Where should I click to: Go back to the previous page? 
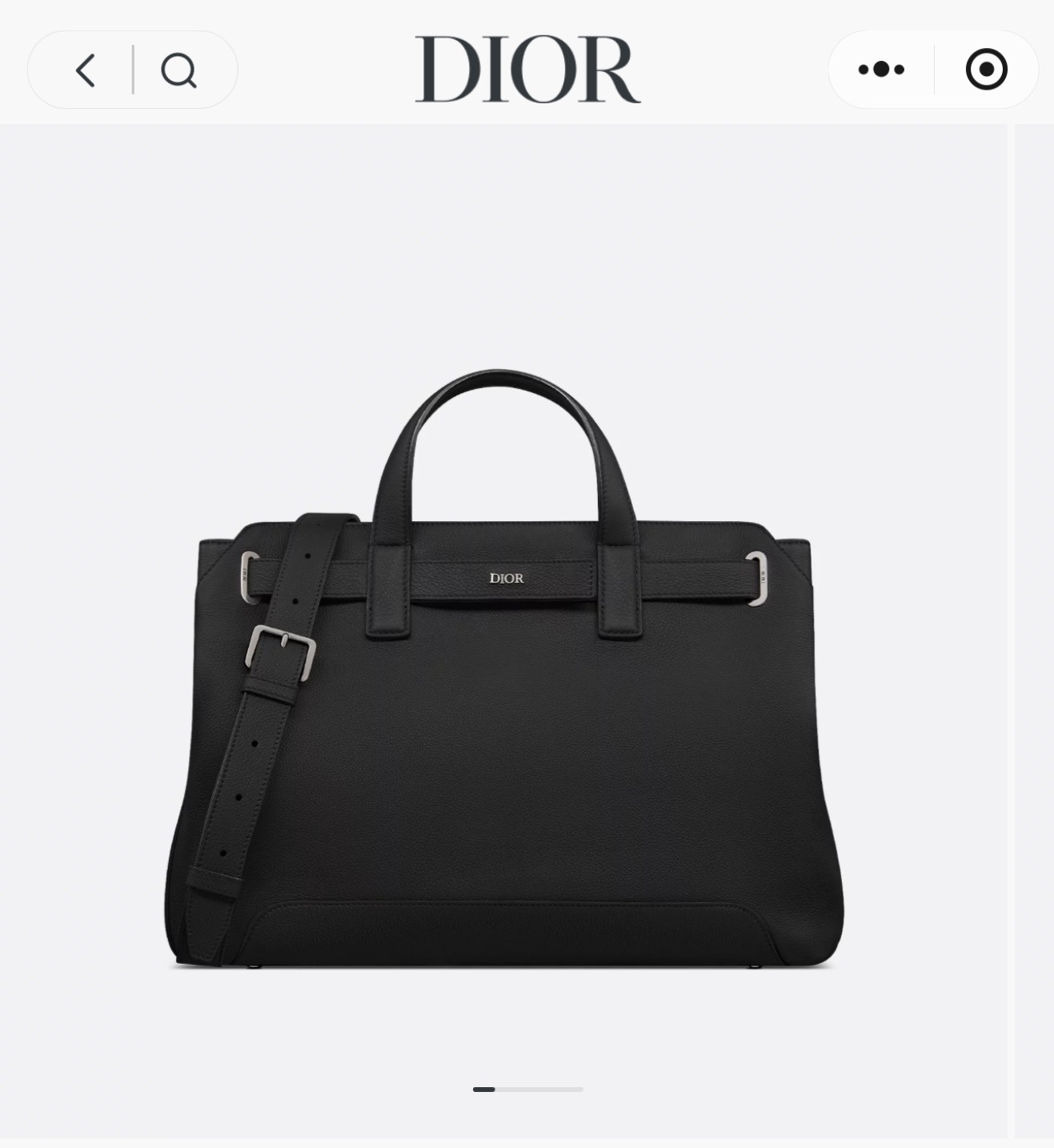click(86, 70)
